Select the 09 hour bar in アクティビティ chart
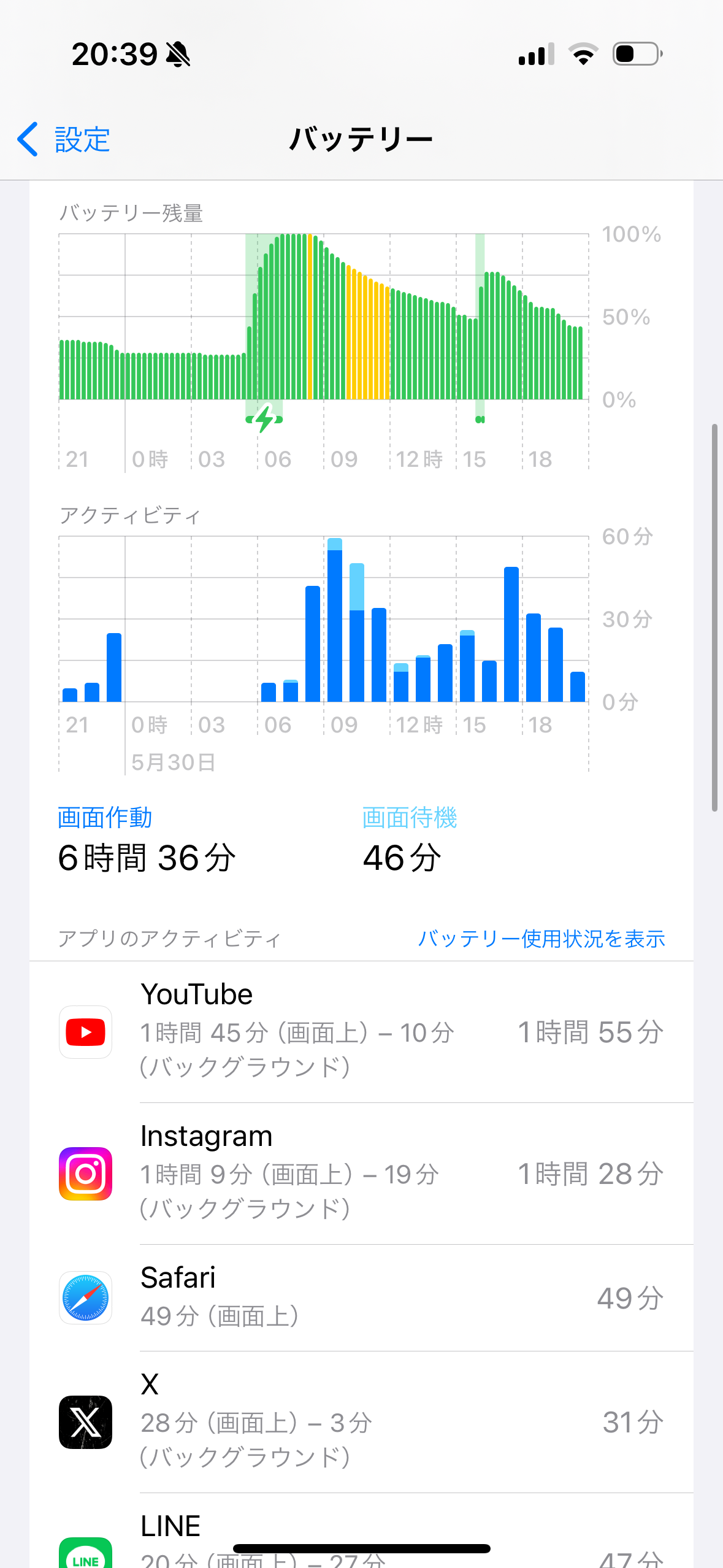This screenshot has height=1568, width=723. (335, 621)
